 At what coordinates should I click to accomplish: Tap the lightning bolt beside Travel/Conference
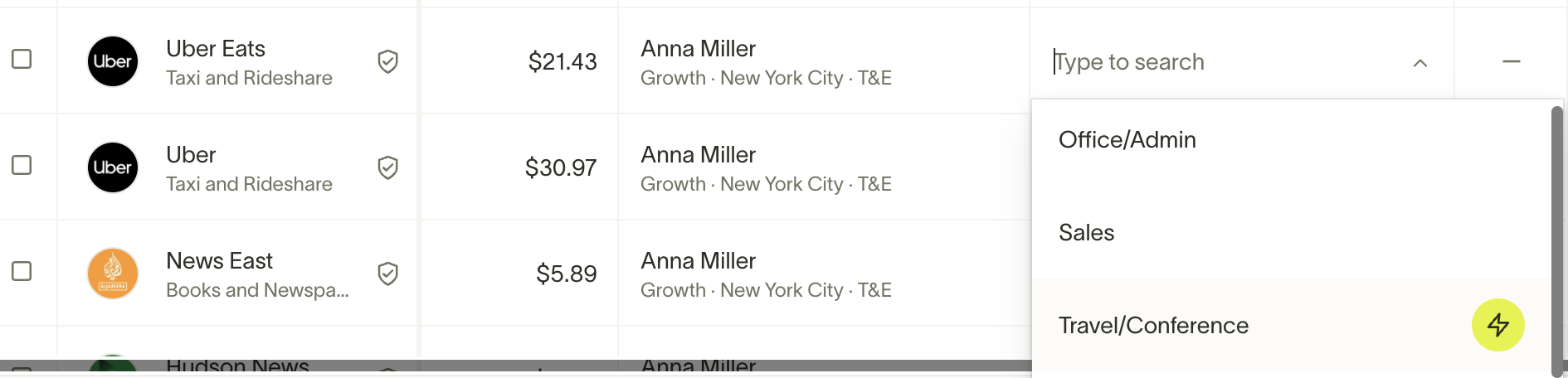pos(1497,325)
